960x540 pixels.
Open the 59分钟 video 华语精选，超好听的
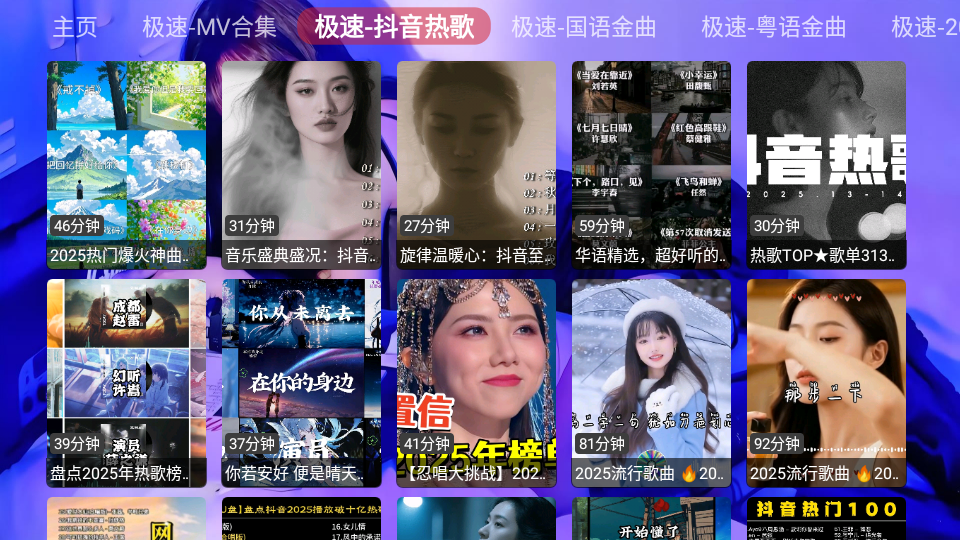(x=651, y=165)
